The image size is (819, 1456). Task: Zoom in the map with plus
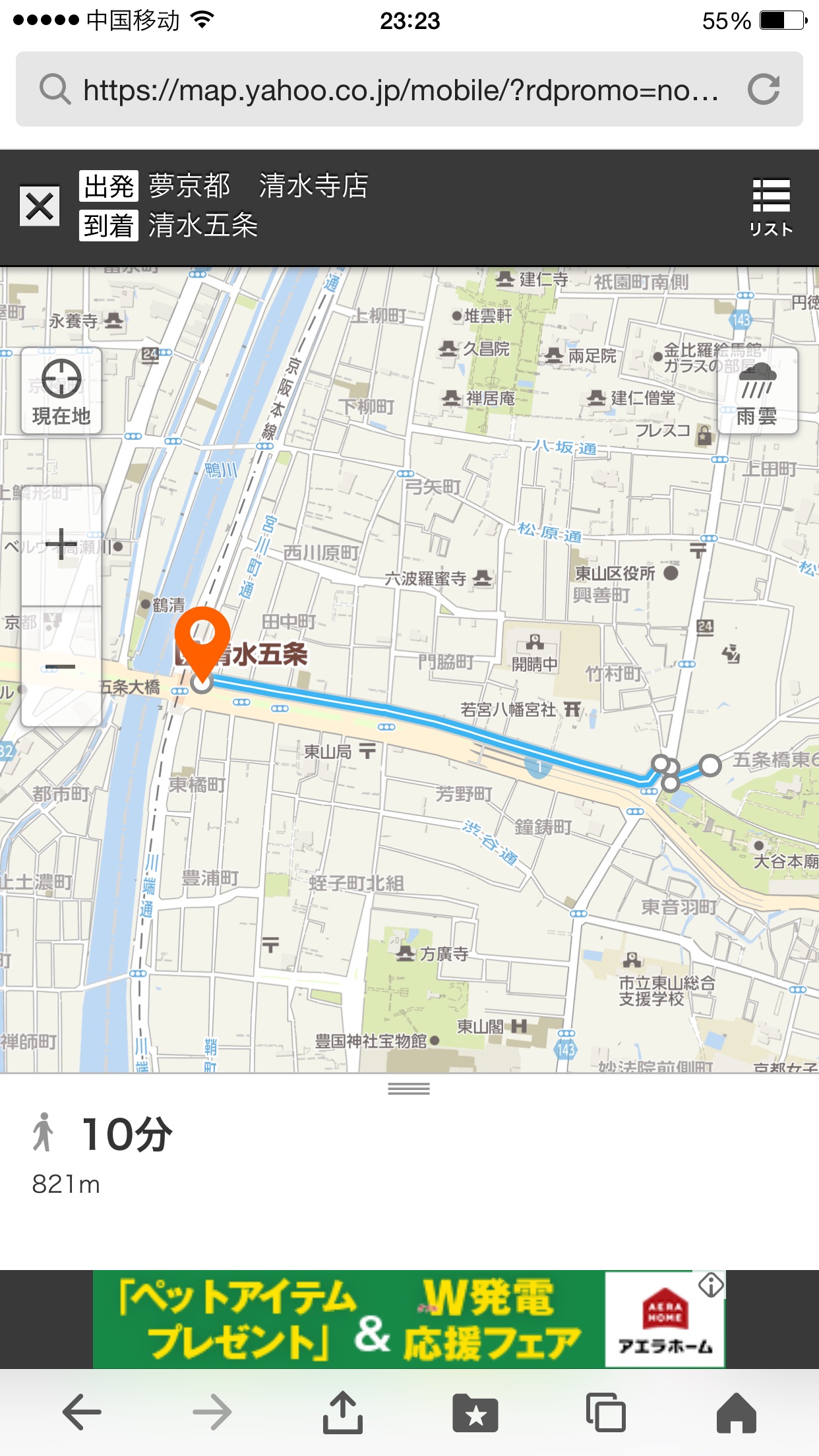(x=61, y=545)
